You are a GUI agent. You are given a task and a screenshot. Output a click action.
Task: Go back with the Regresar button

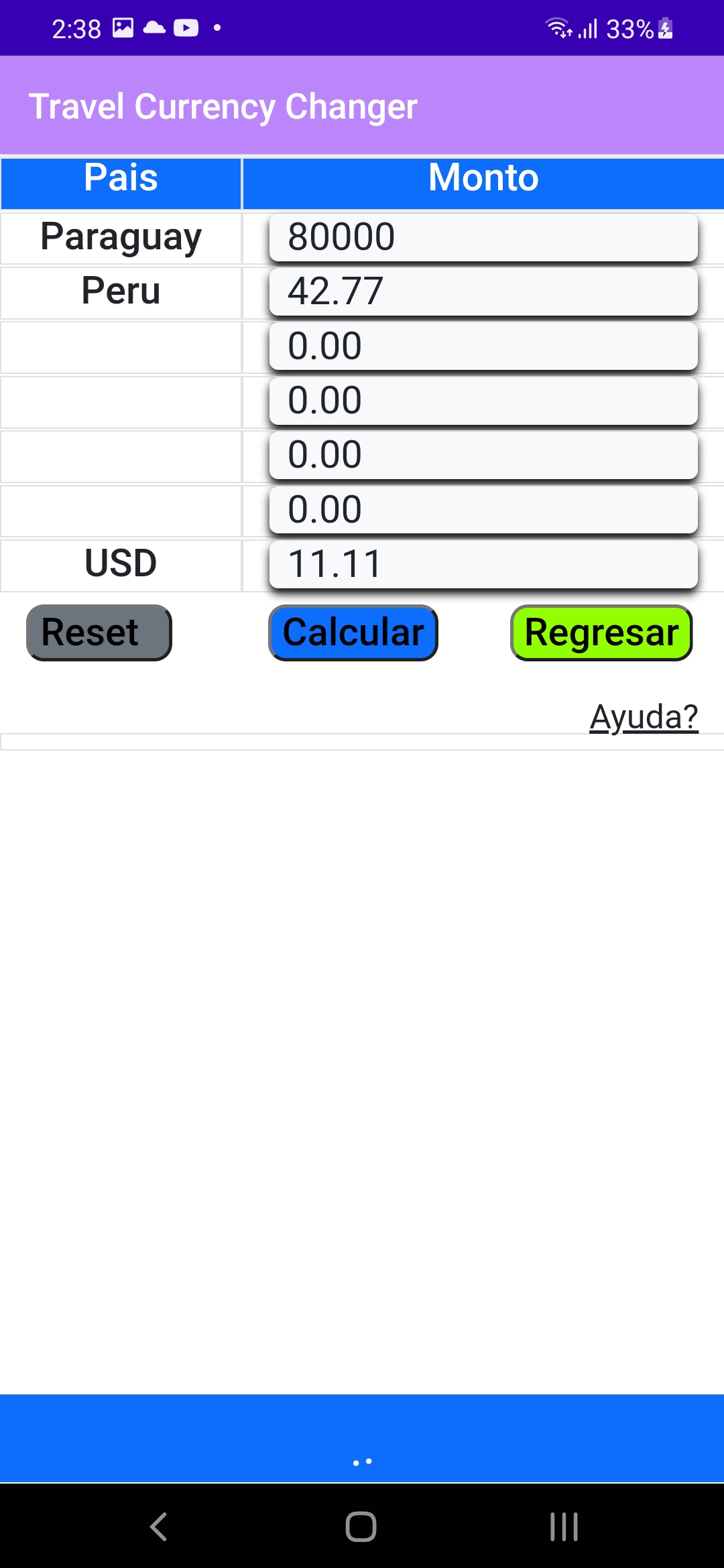click(x=601, y=633)
